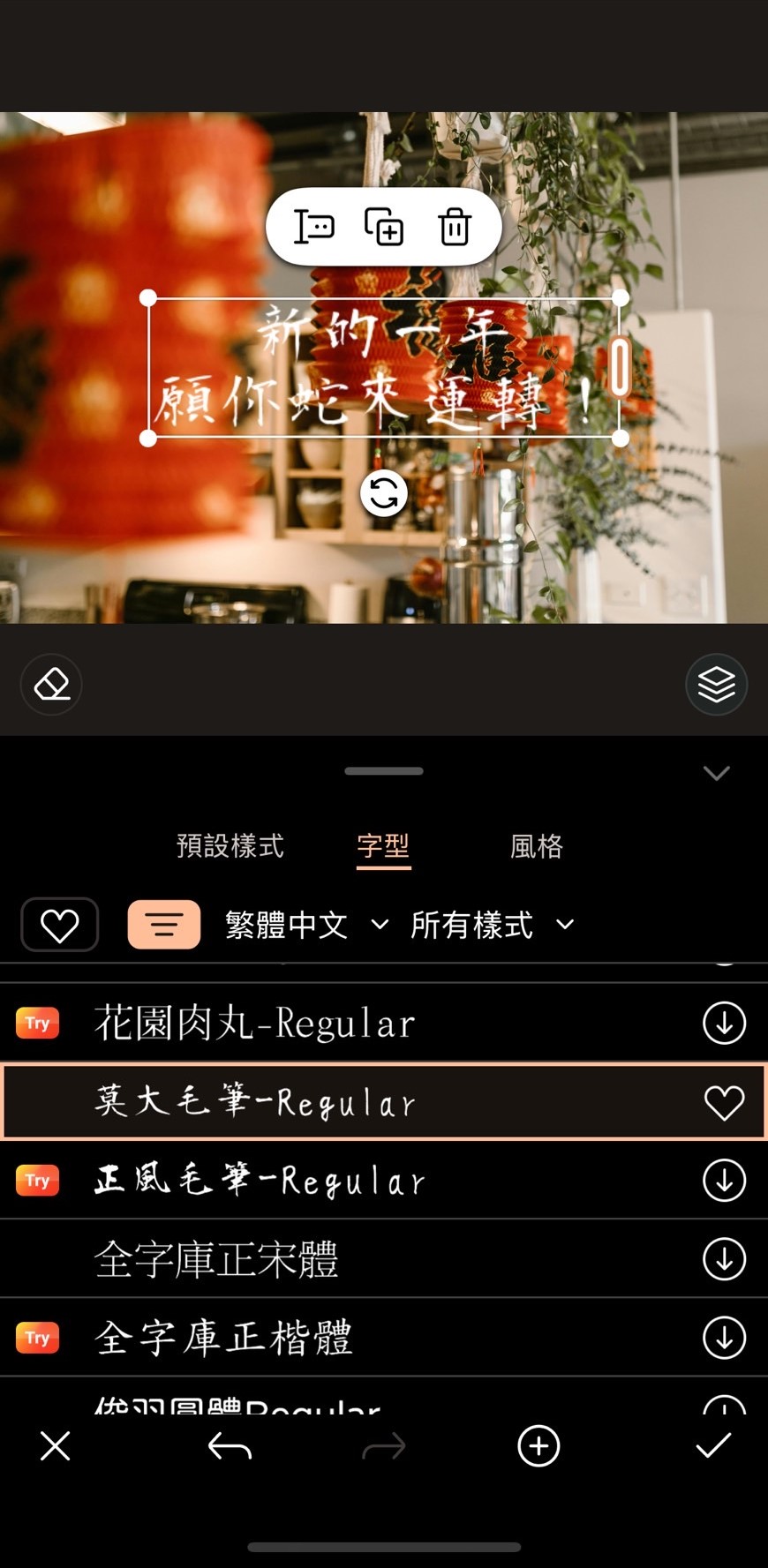This screenshot has width=768, height=1568.
Task: Duplicate the selected text layer
Action: 384,228
